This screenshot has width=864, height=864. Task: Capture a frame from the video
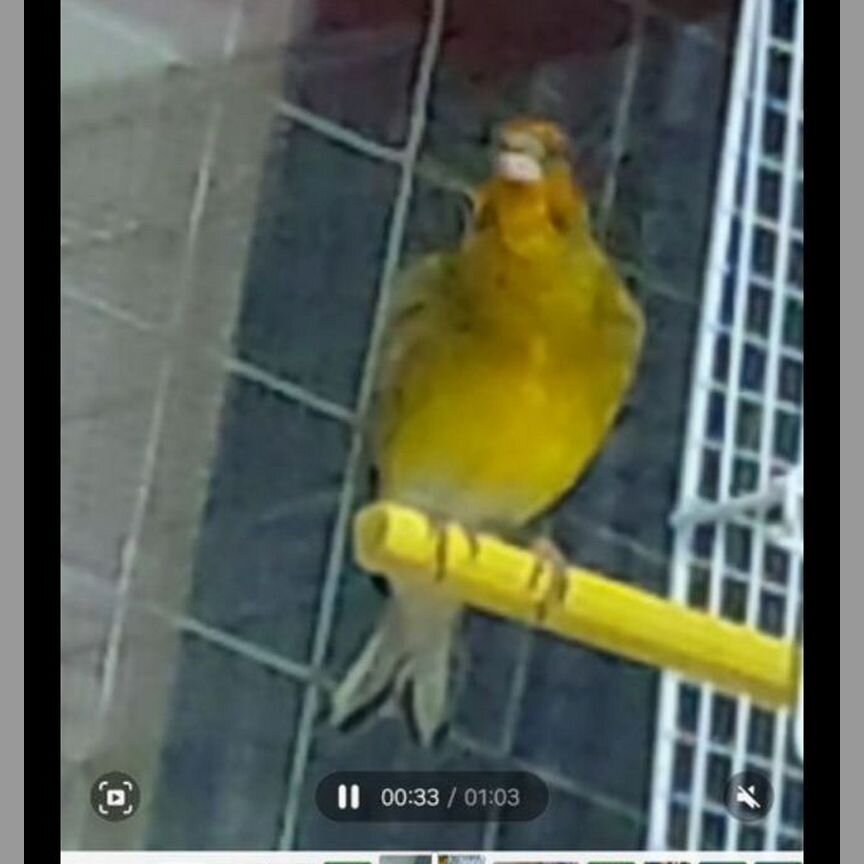click(115, 797)
